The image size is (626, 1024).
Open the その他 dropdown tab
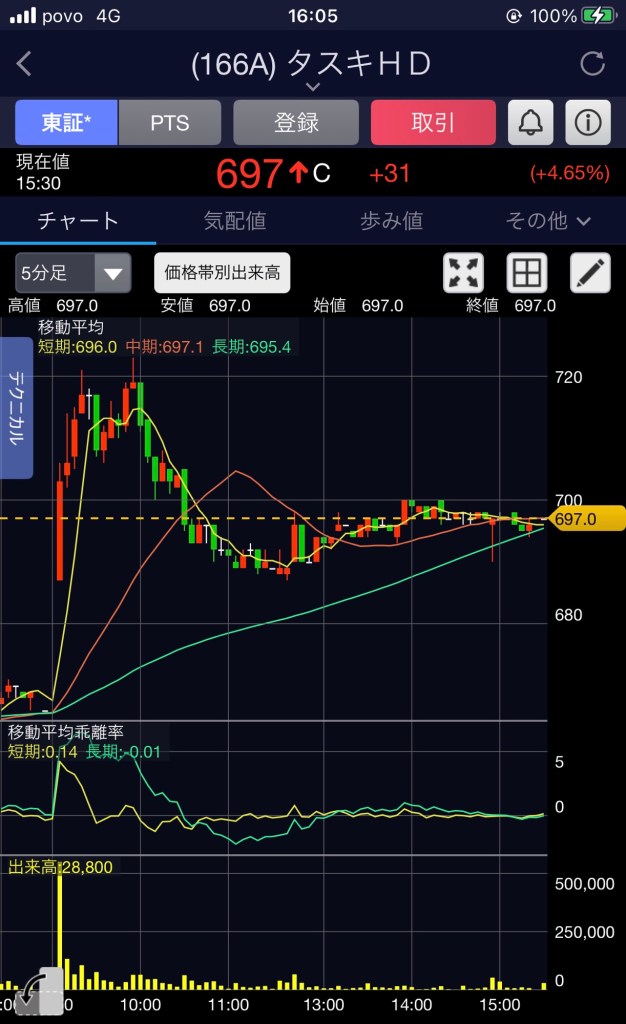[548, 221]
